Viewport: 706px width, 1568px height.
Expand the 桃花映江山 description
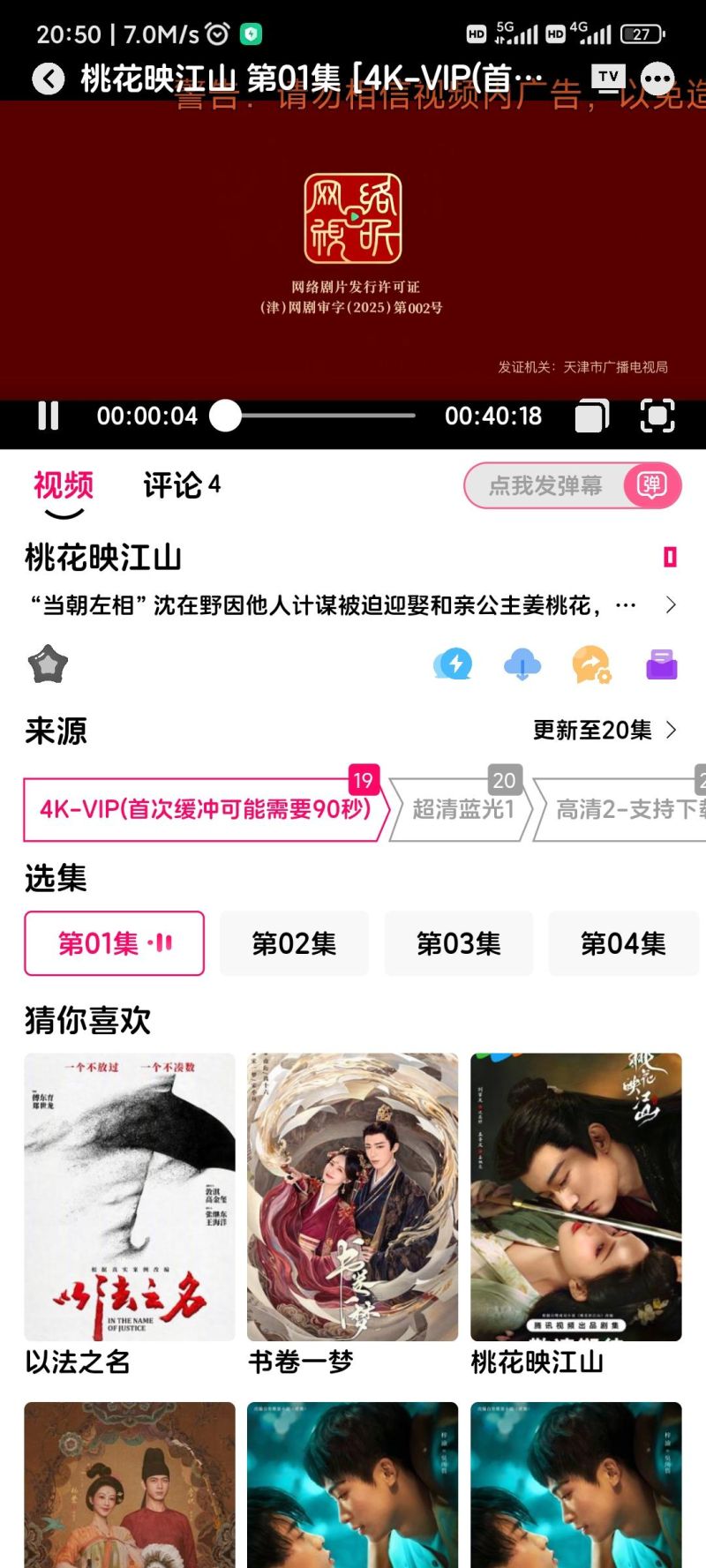[671, 604]
